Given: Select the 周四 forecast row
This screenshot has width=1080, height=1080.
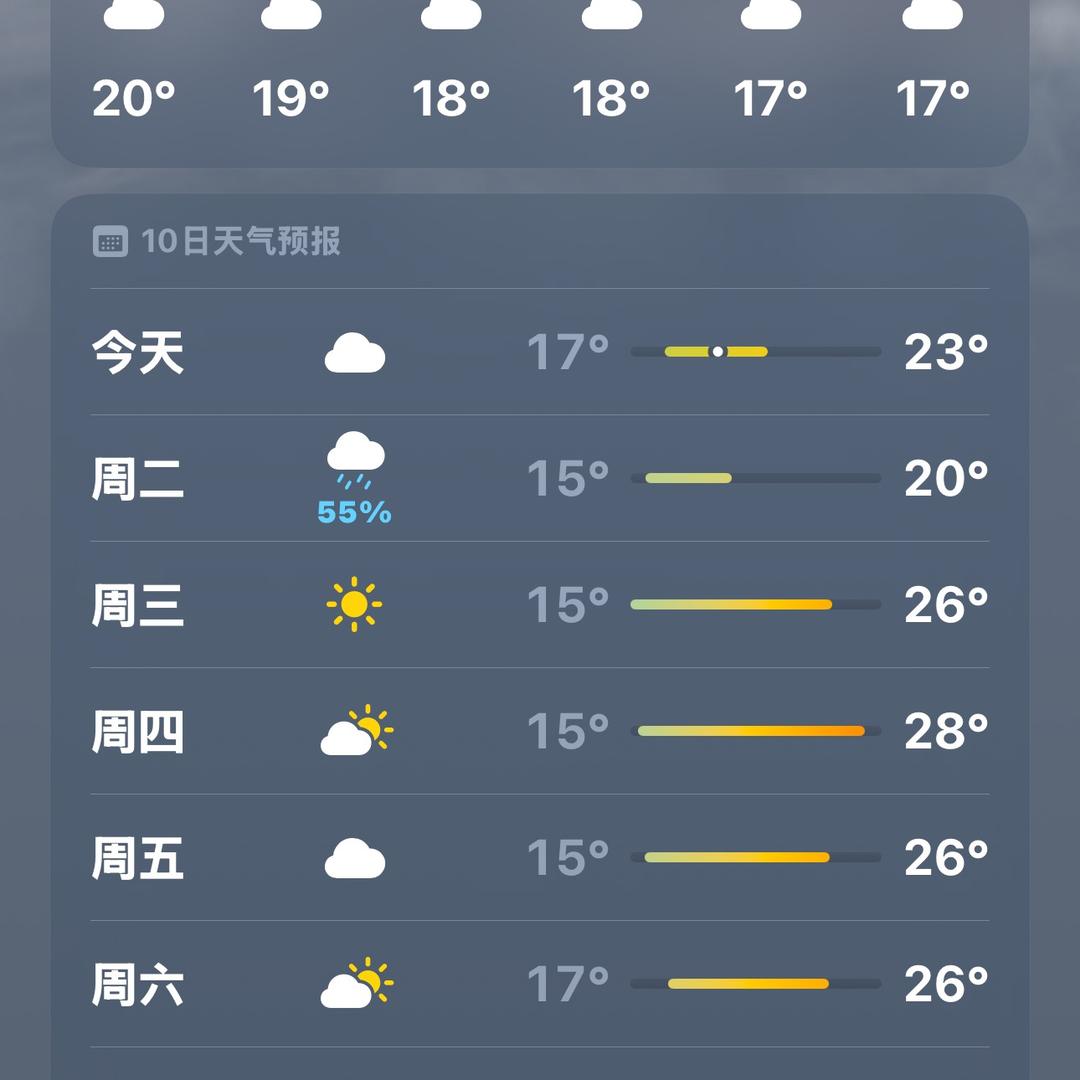Looking at the screenshot, I should coord(540,731).
